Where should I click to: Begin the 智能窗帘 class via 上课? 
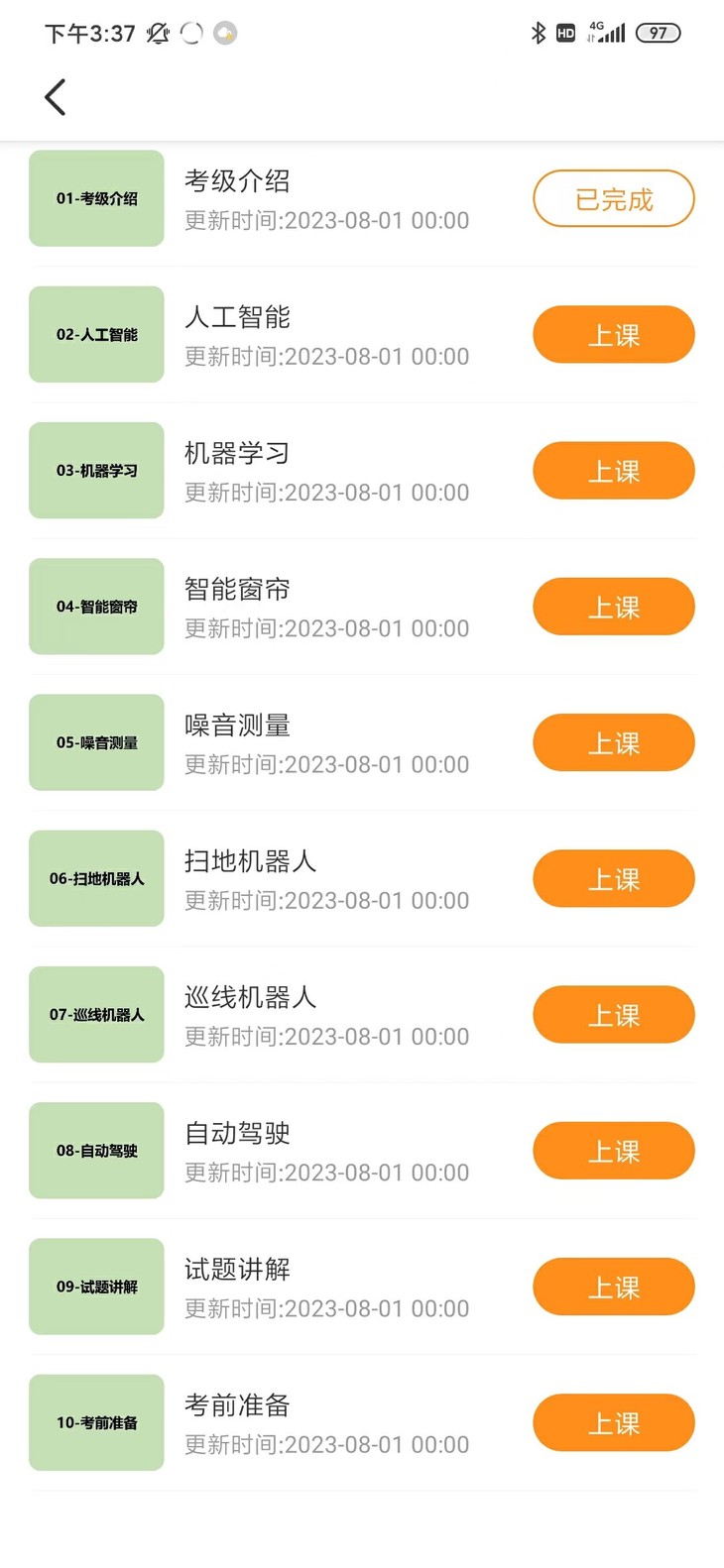pos(613,607)
